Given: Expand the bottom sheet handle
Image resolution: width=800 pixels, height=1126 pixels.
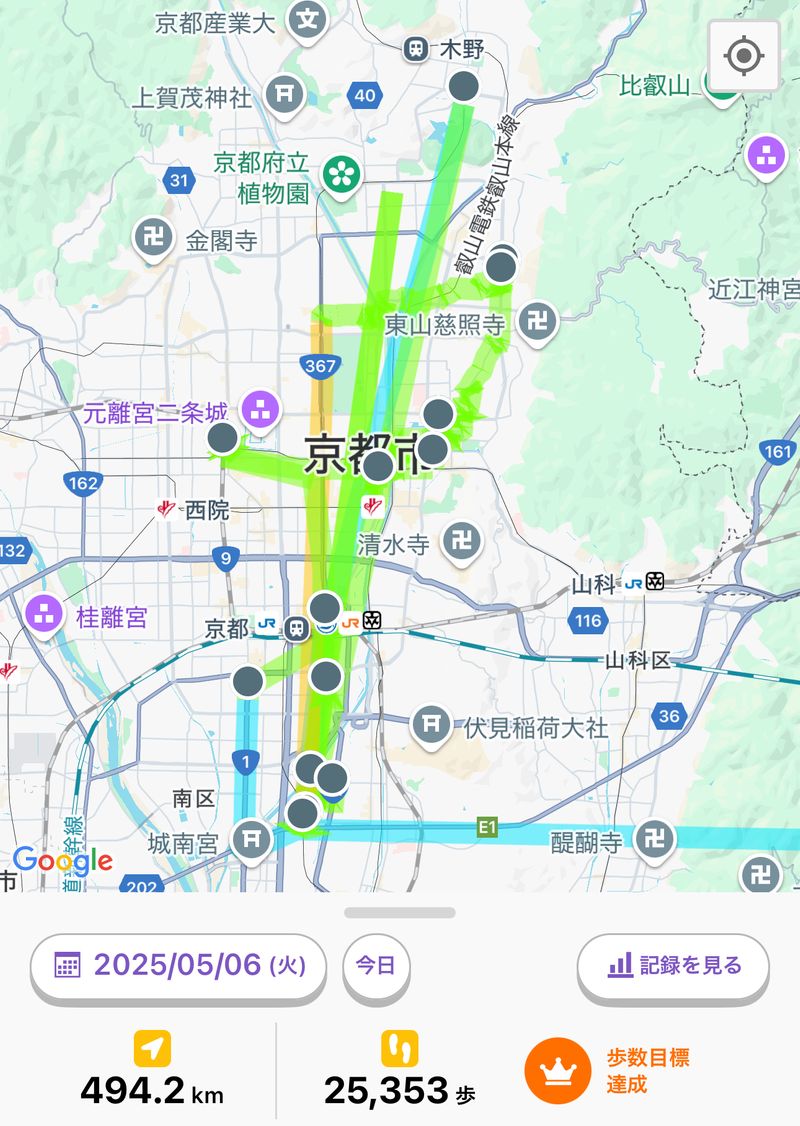Looking at the screenshot, I should tap(400, 912).
